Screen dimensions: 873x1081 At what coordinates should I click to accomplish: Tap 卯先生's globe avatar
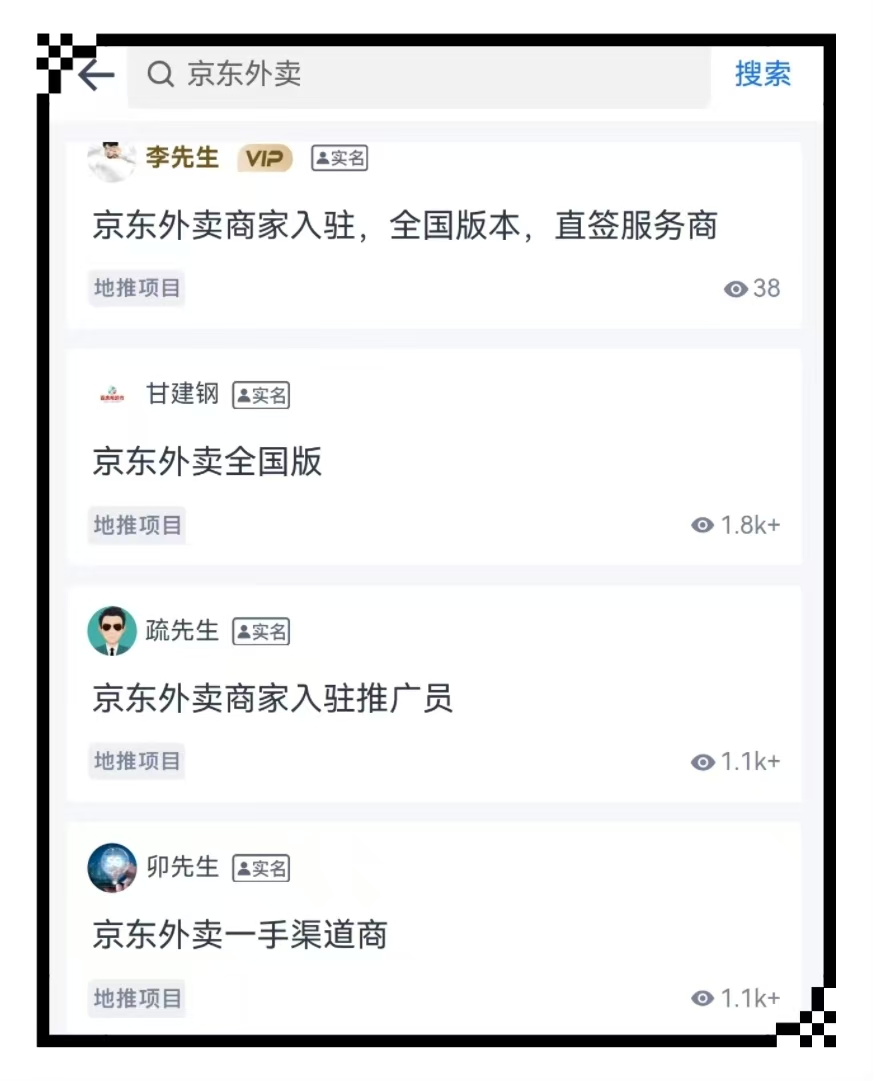click(x=112, y=868)
